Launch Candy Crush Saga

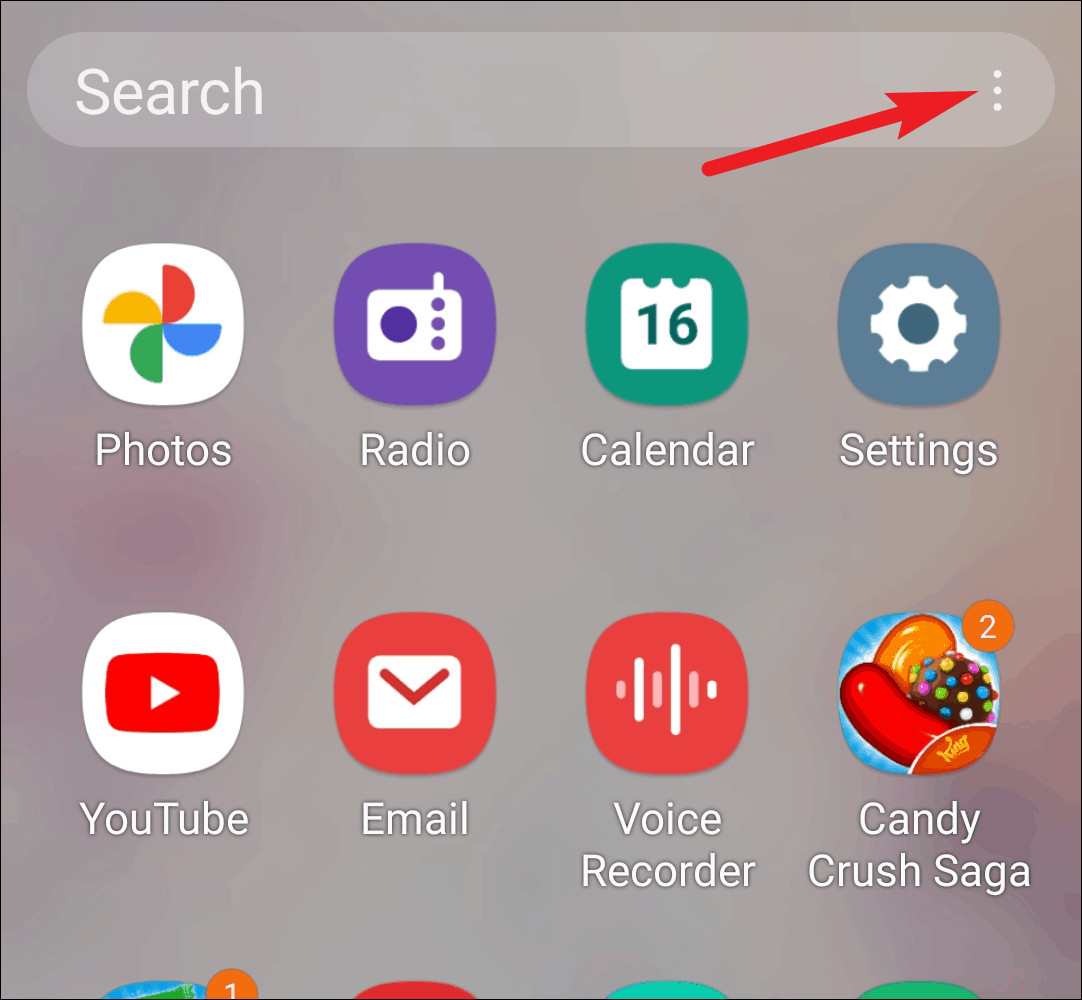coord(918,693)
